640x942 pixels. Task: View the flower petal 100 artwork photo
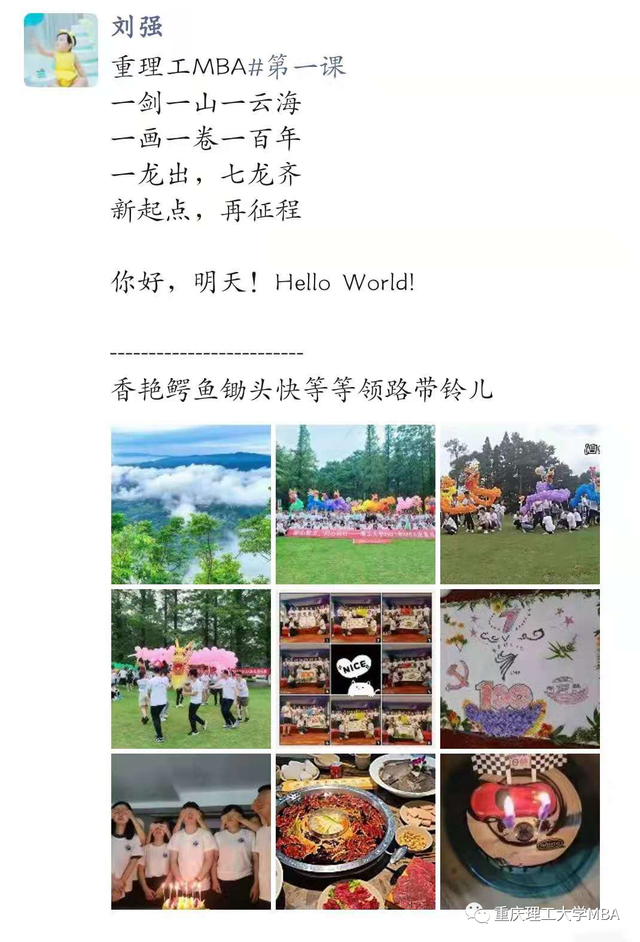(x=520, y=668)
